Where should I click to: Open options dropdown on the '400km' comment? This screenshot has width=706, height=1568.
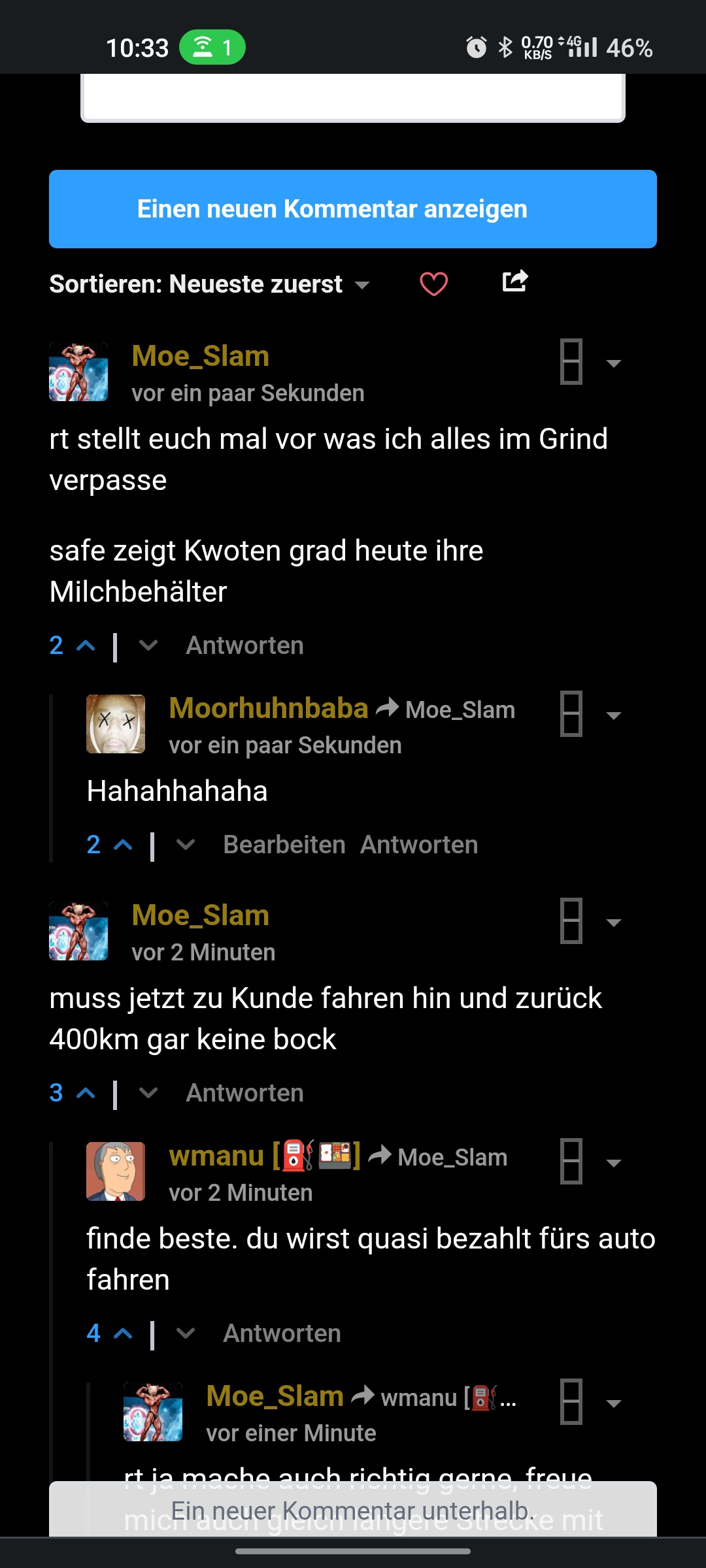(x=613, y=923)
